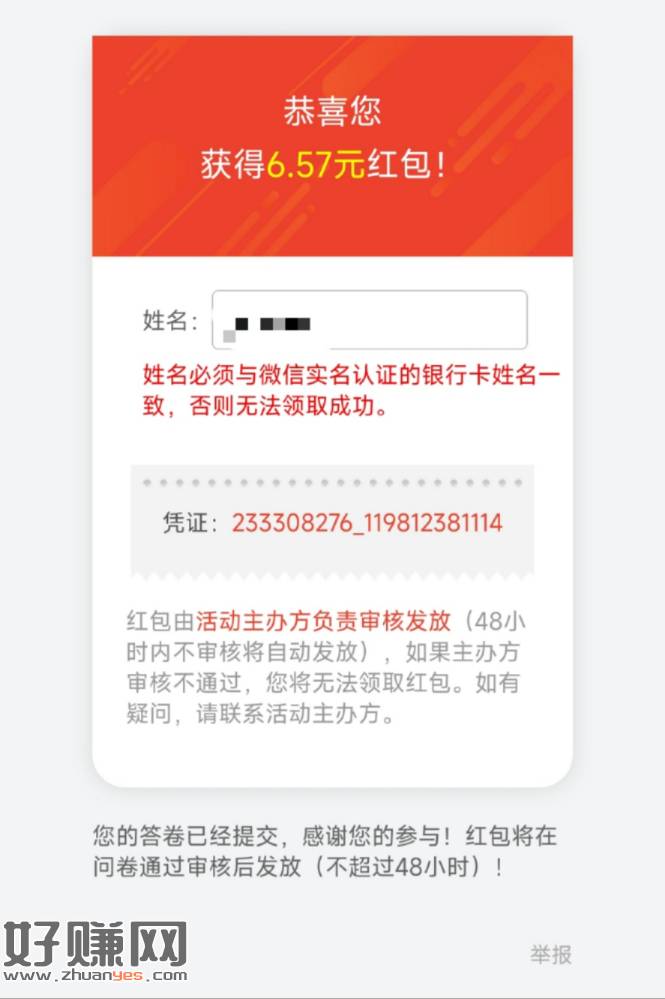
Task: Tap the 举报 report link
Action: coord(551,954)
